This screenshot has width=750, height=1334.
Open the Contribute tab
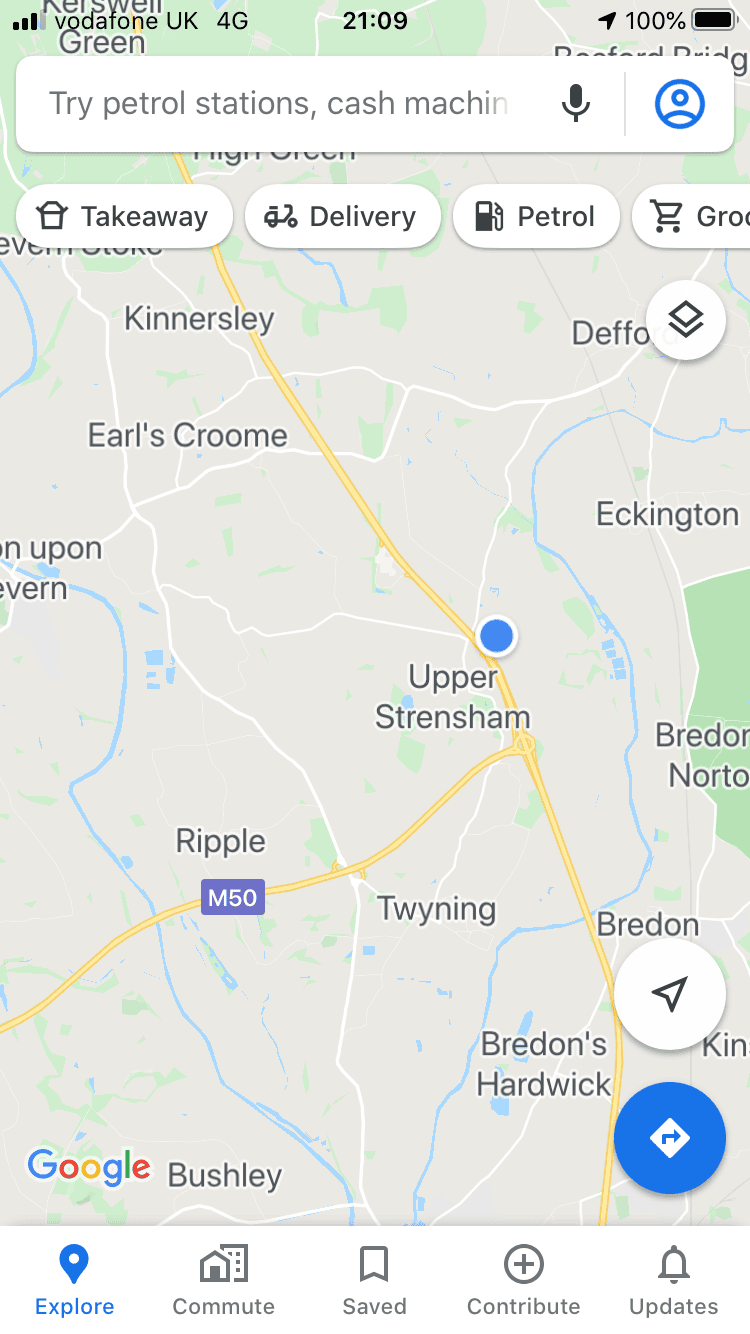click(x=524, y=1280)
